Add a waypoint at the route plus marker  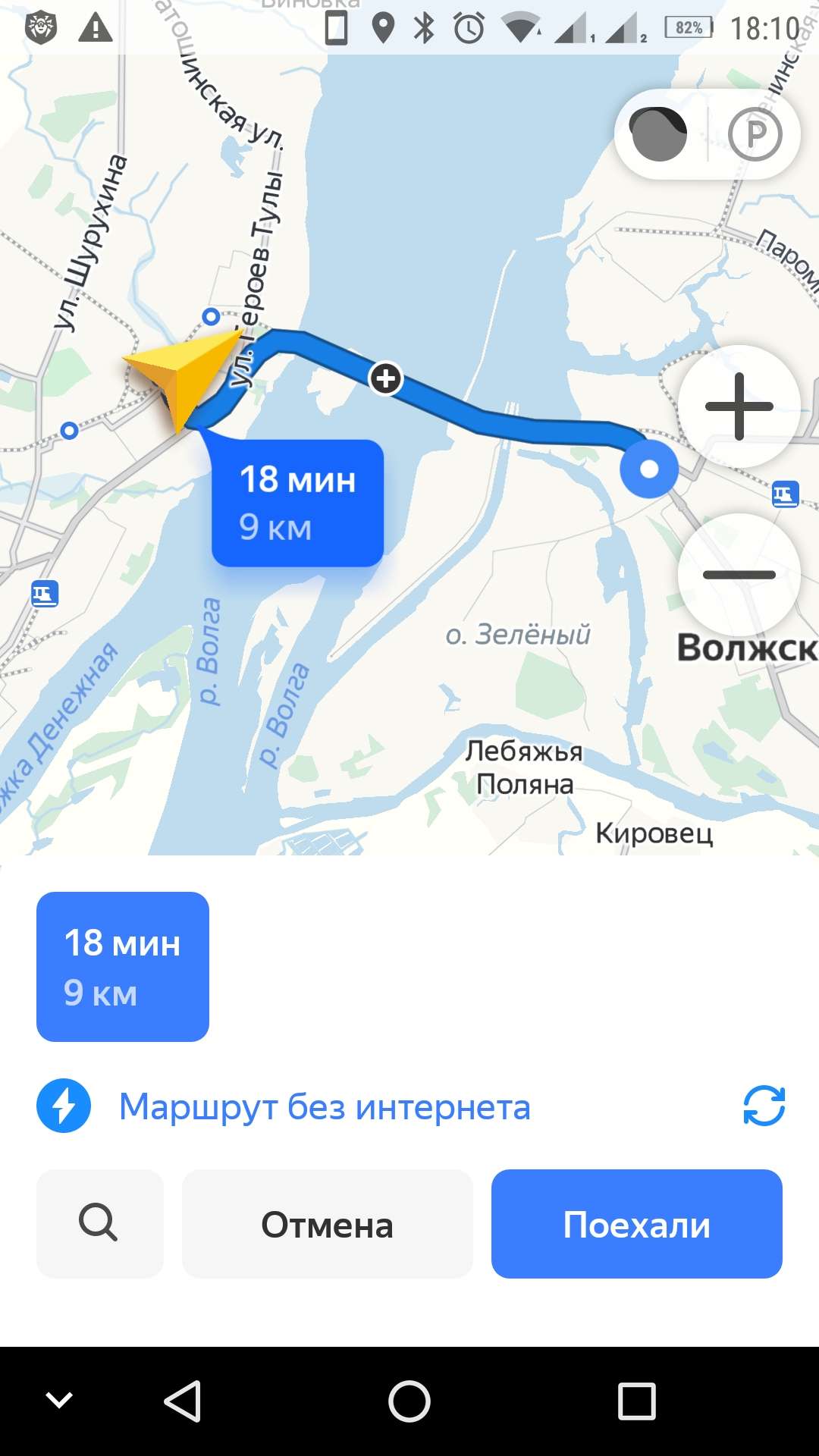click(385, 378)
